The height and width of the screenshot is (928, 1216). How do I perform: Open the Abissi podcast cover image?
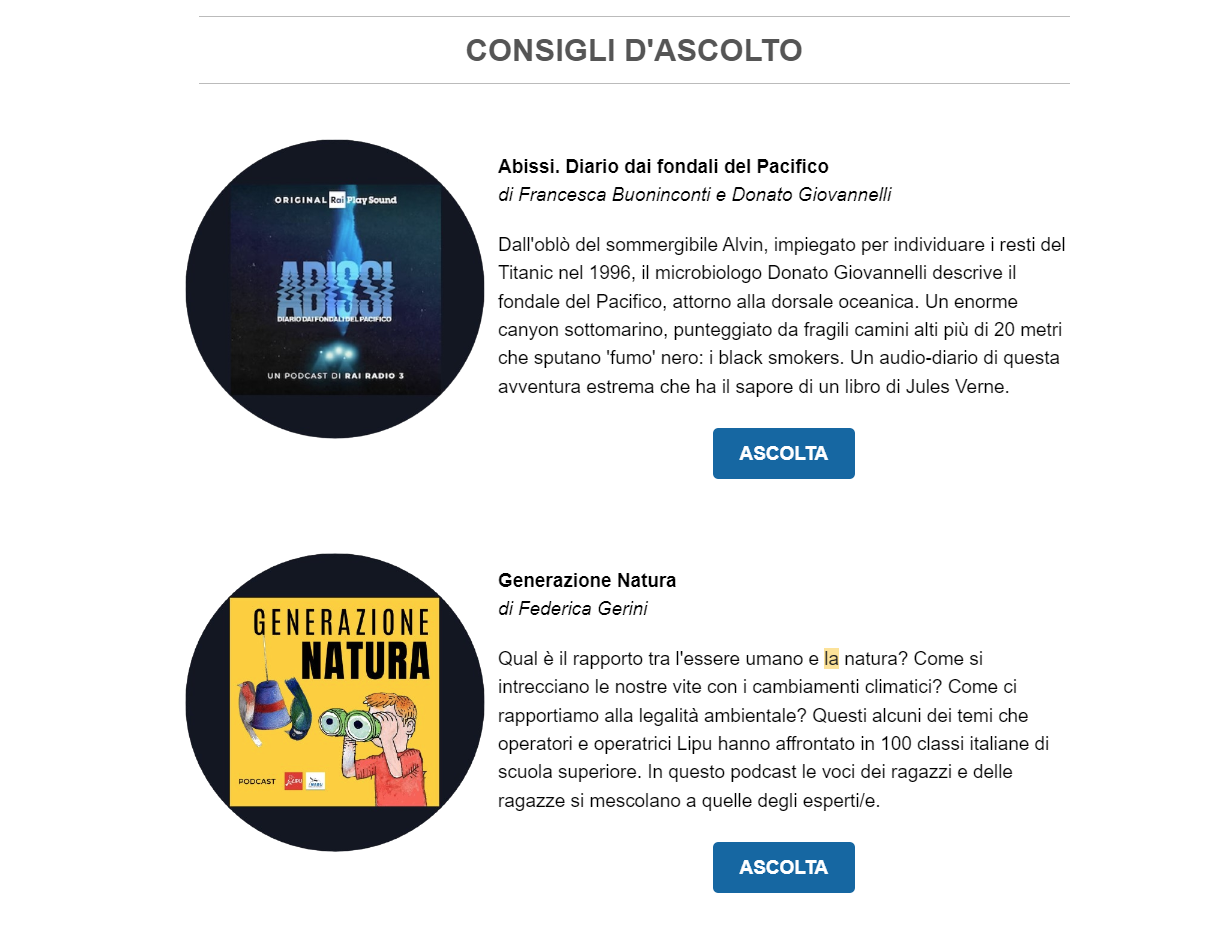[x=335, y=289]
